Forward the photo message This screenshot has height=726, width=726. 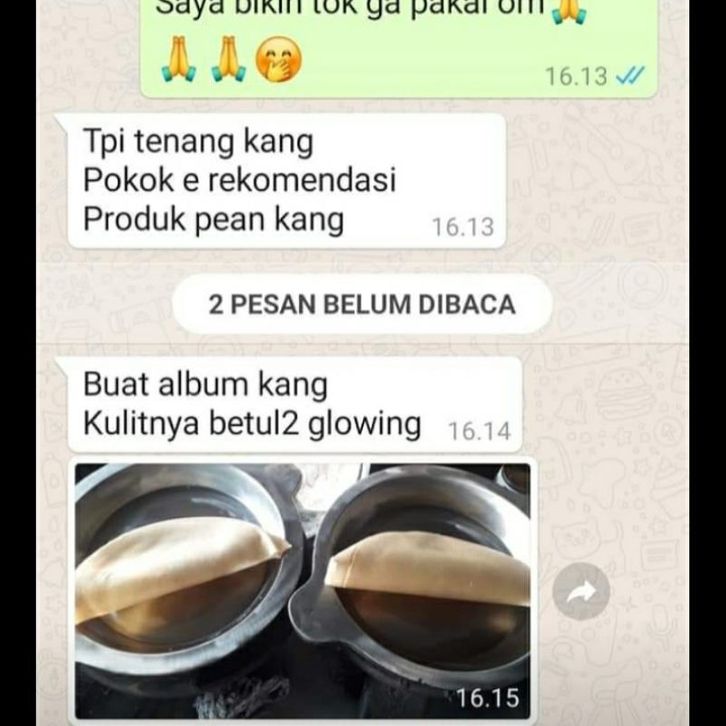pyautogui.click(x=581, y=591)
